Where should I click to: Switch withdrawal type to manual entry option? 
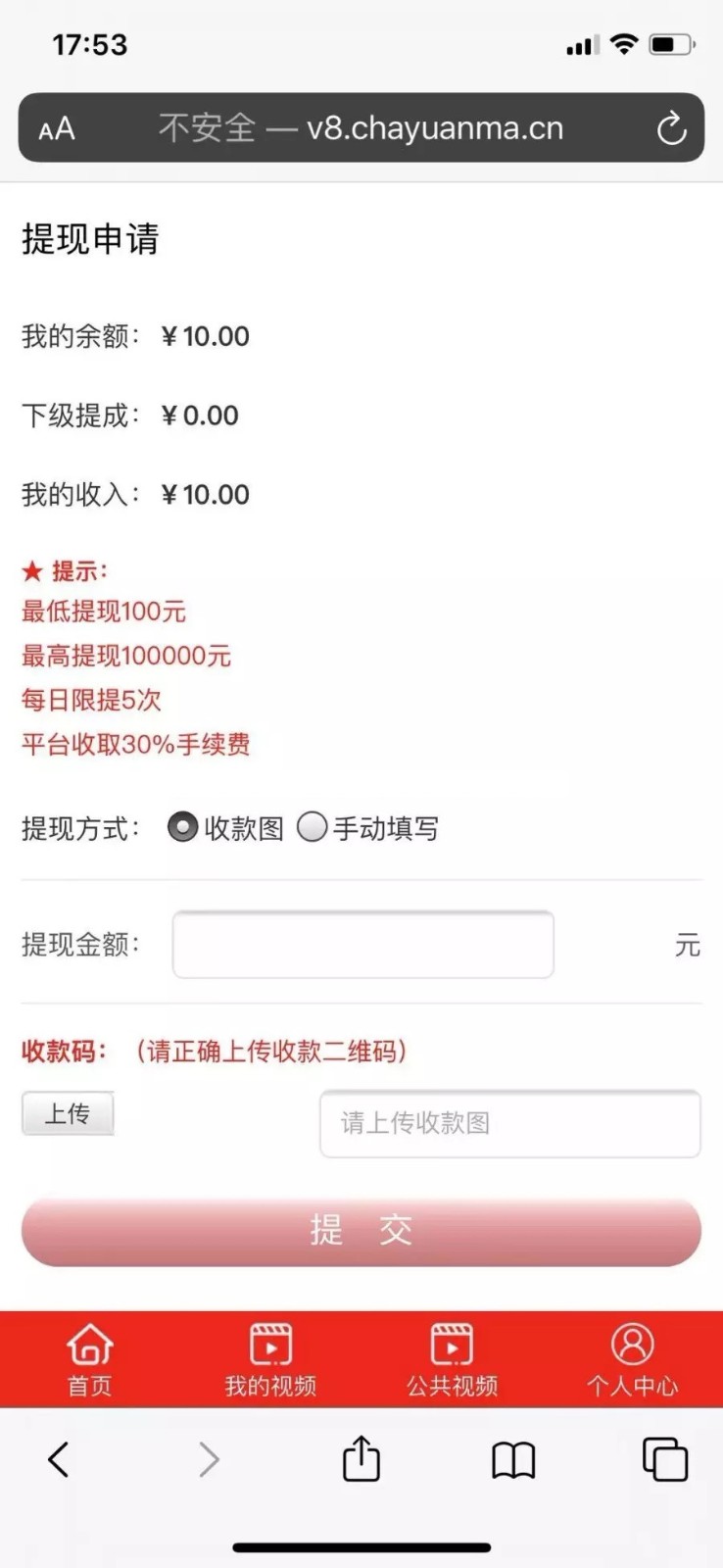coord(312,828)
